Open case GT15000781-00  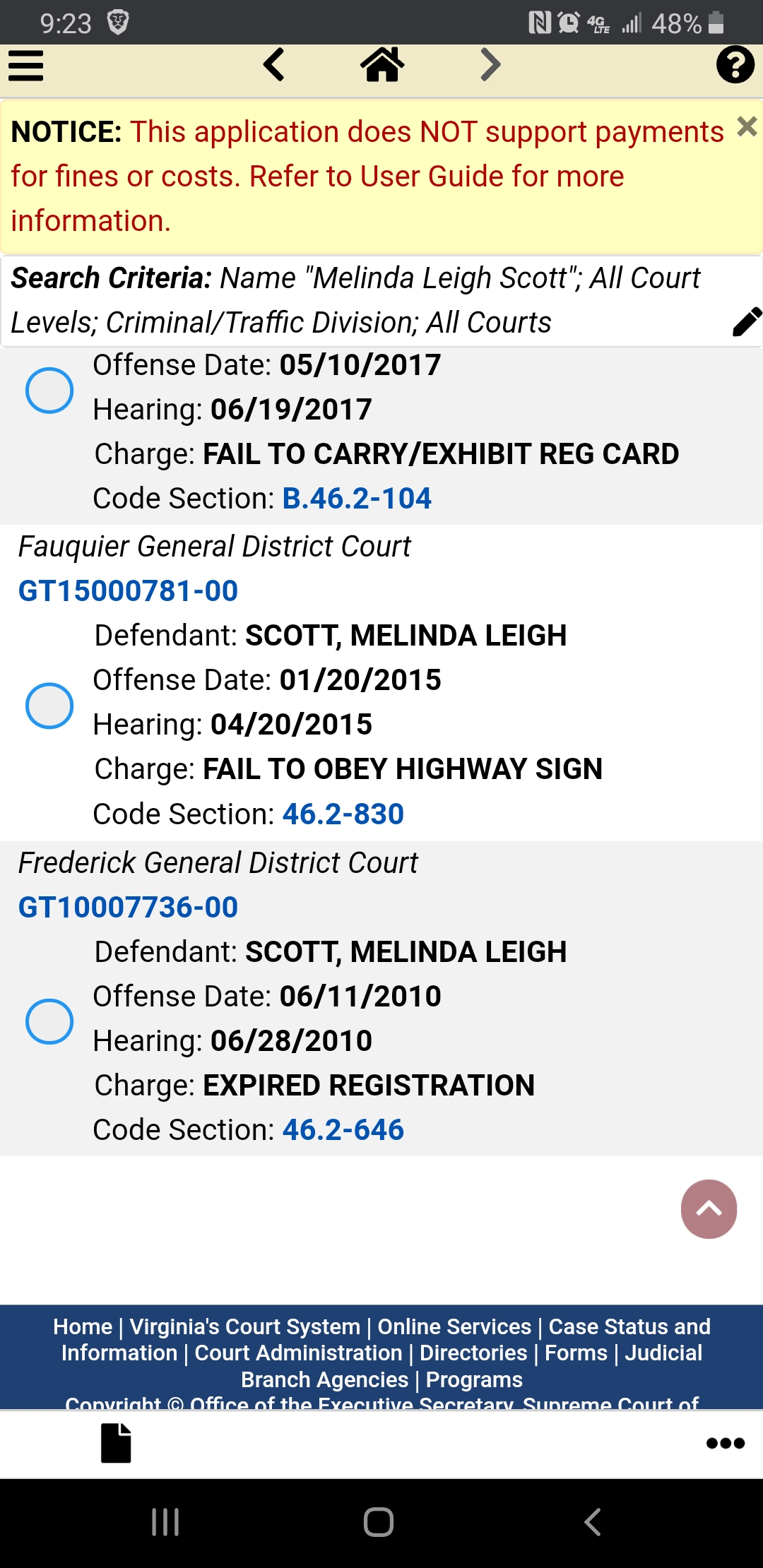coord(128,591)
